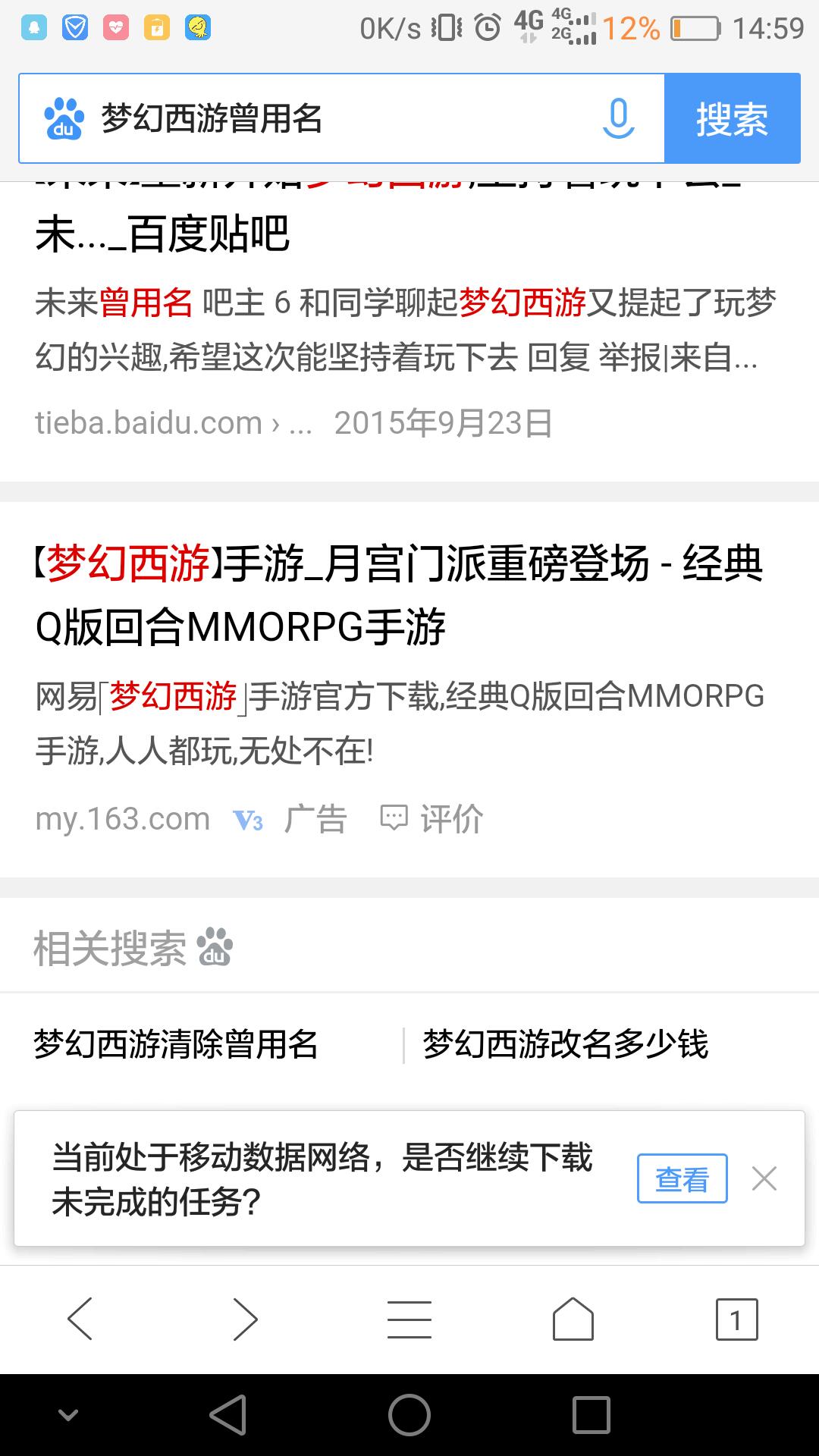The image size is (819, 1456).
Task: Open the system recent apps view
Action: click(591, 1415)
